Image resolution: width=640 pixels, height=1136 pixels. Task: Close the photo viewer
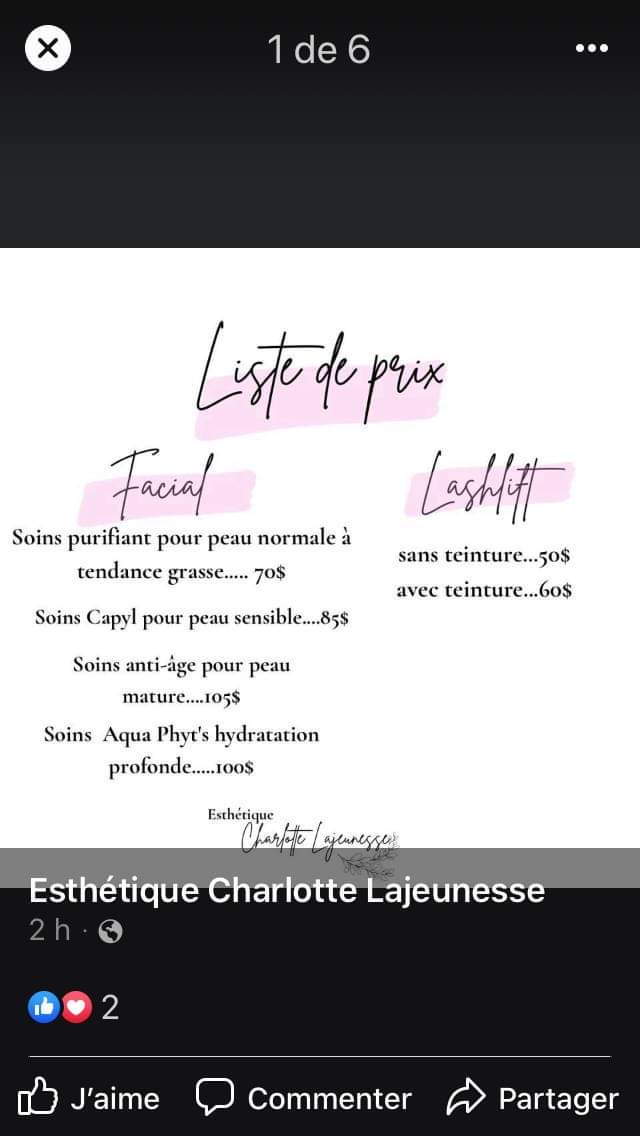pos(48,48)
